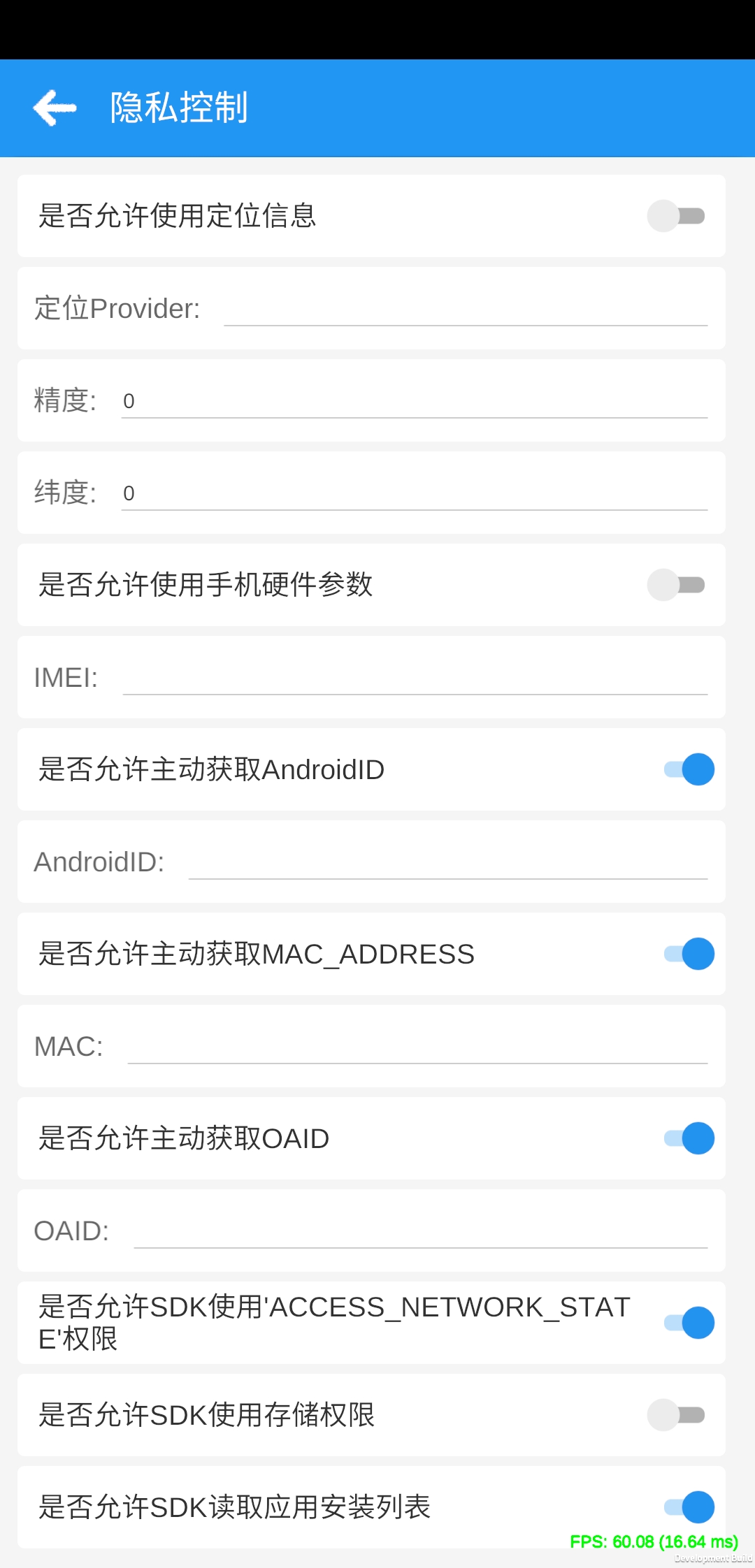Tap the 纬度 input field
The height and width of the screenshot is (1568, 755).
tap(414, 493)
